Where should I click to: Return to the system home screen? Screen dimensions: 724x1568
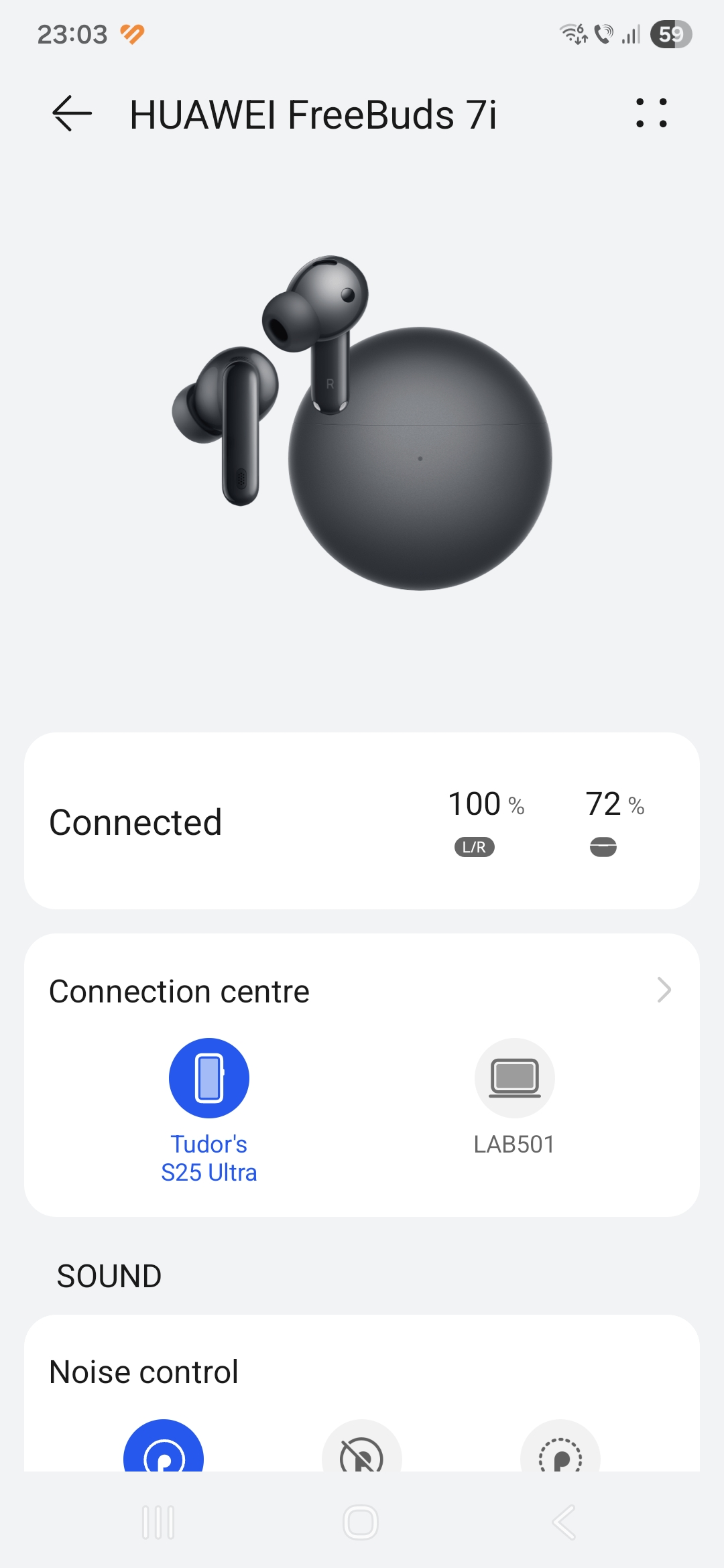pyautogui.click(x=361, y=1522)
